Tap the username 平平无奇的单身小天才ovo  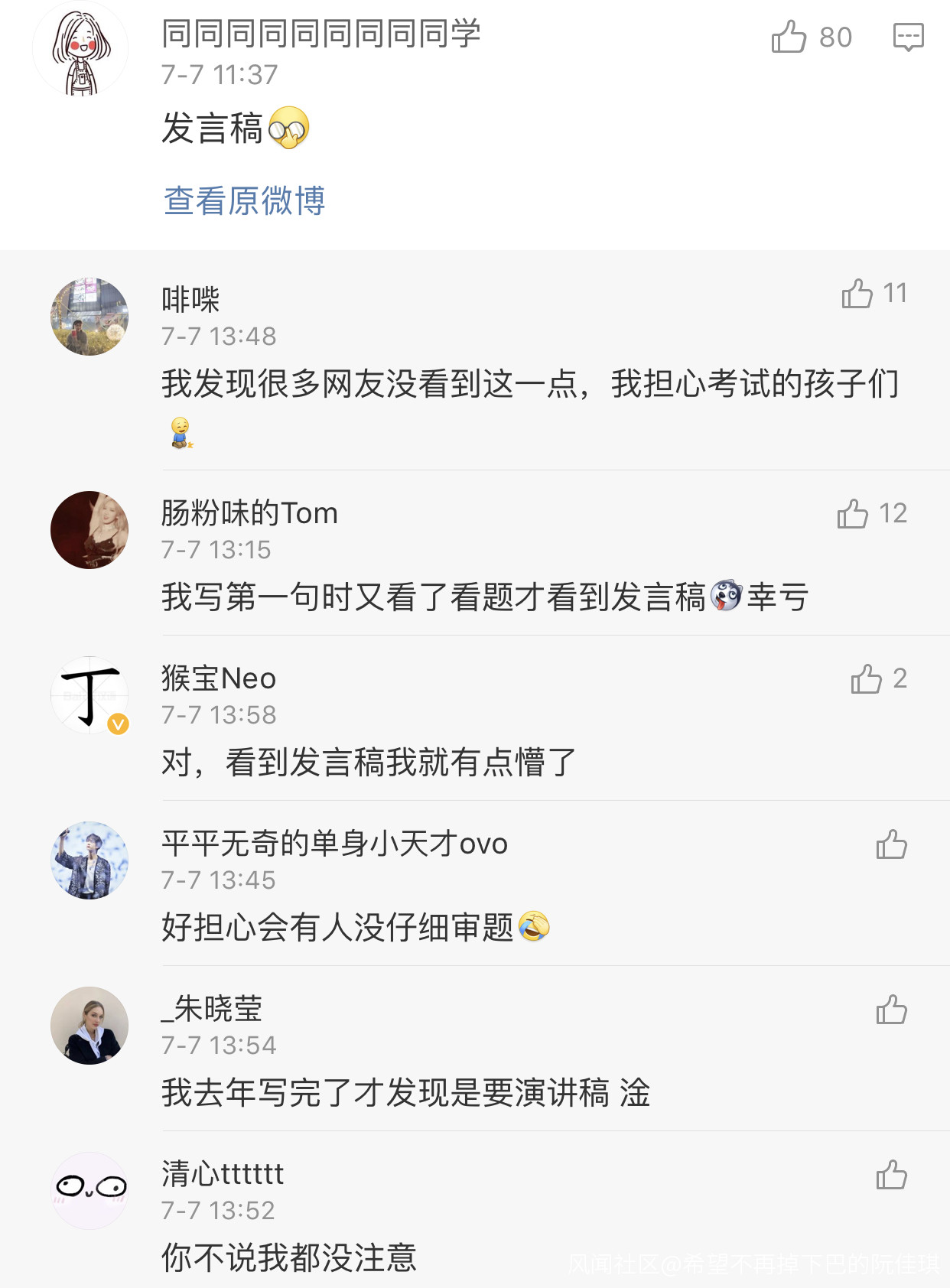coord(334,844)
